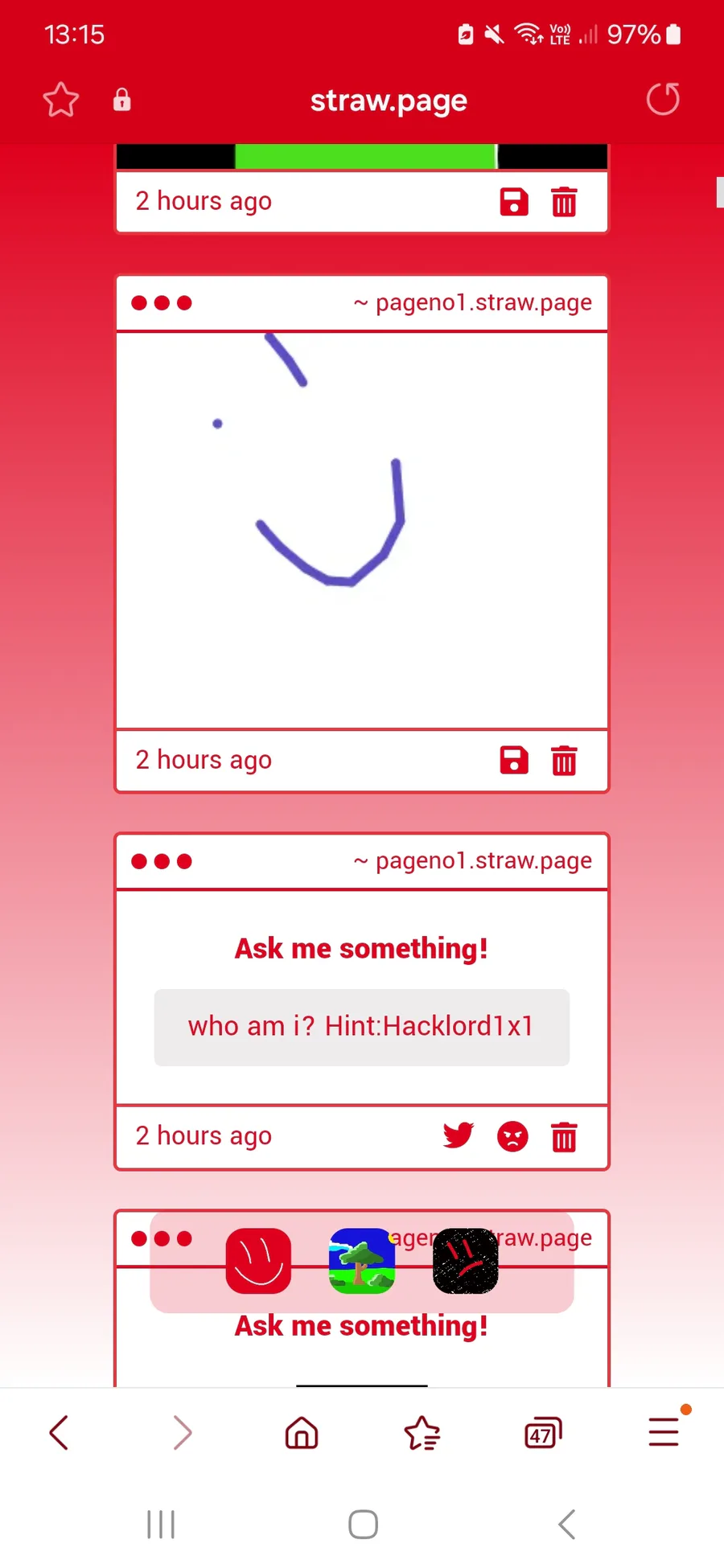This screenshot has width=724, height=1568.
Task: Go back in the browser toolbar
Action: (x=60, y=1433)
